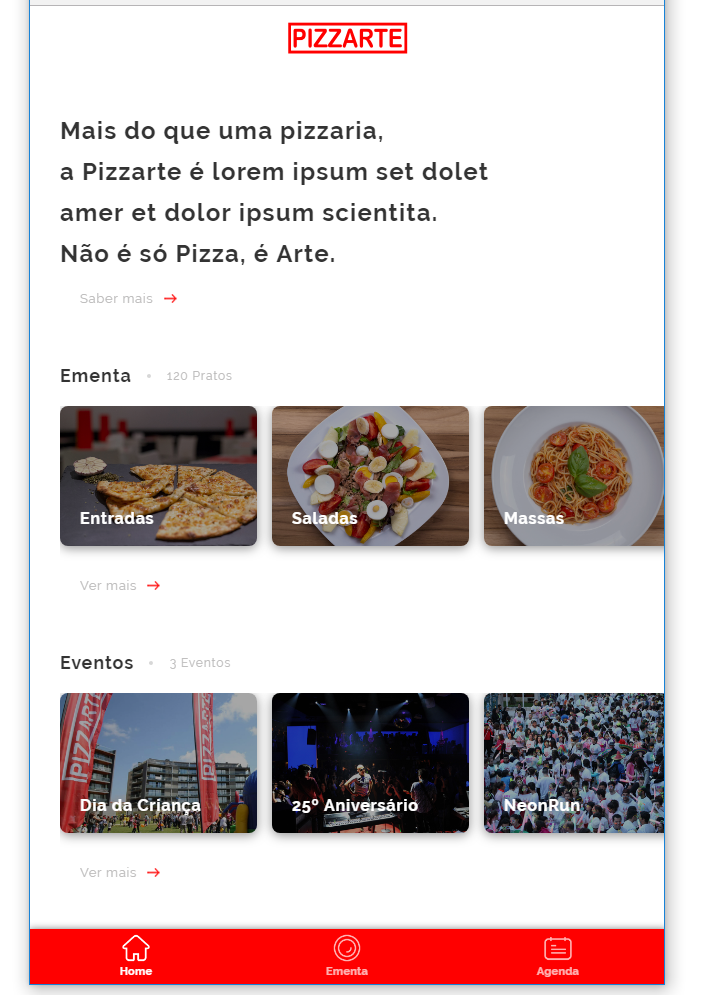The width and height of the screenshot is (703, 995).
Task: Open the NeonRun event card
Action: coord(574,763)
